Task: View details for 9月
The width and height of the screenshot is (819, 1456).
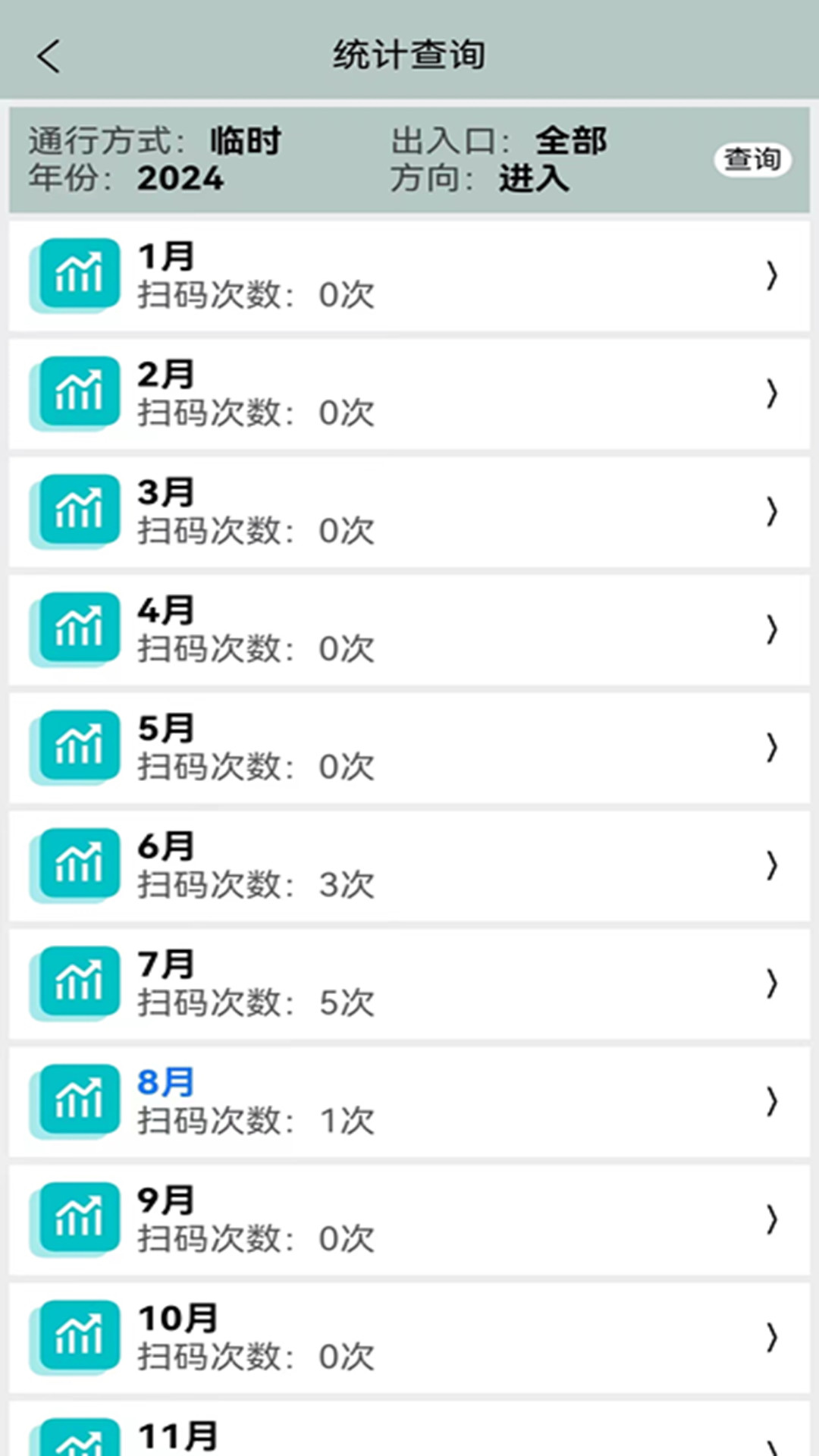Action: click(409, 1219)
